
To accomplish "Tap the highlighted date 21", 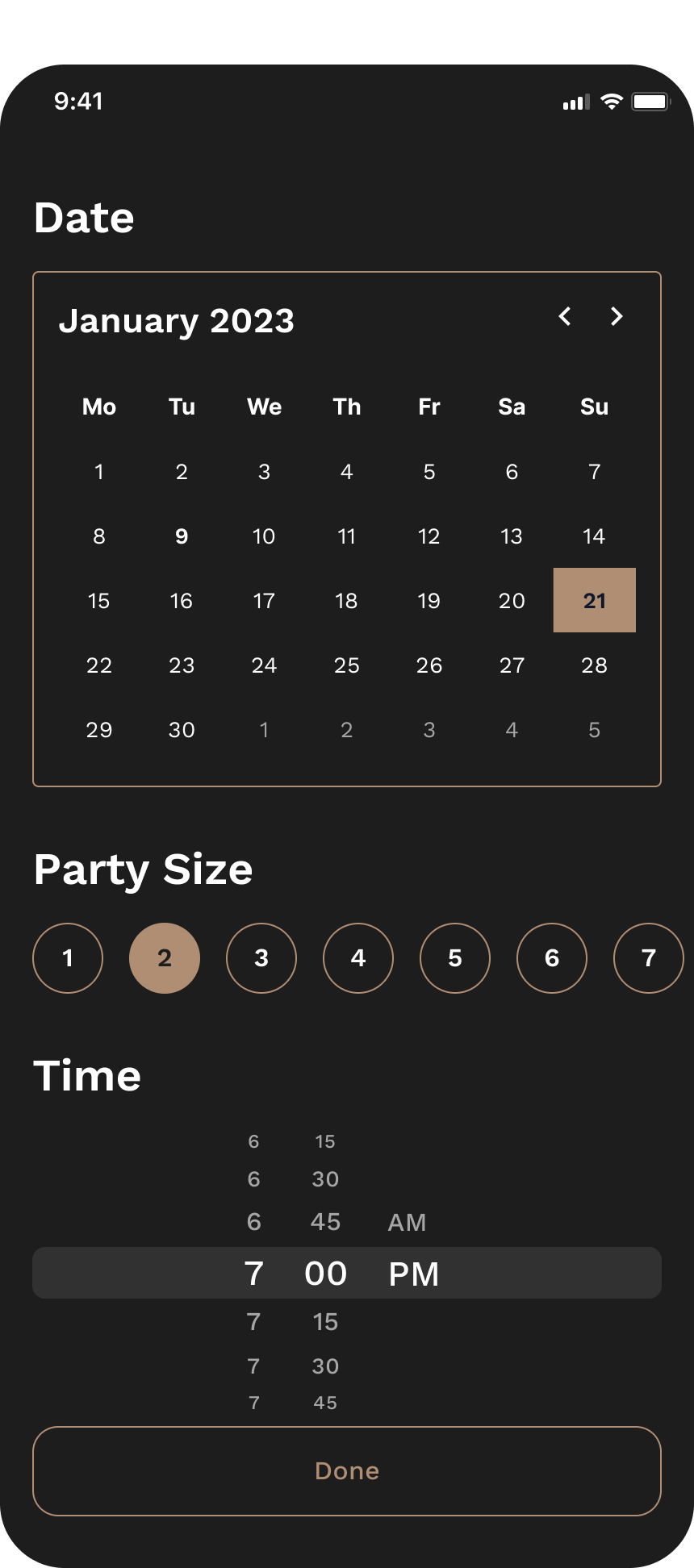I will pos(595,600).
